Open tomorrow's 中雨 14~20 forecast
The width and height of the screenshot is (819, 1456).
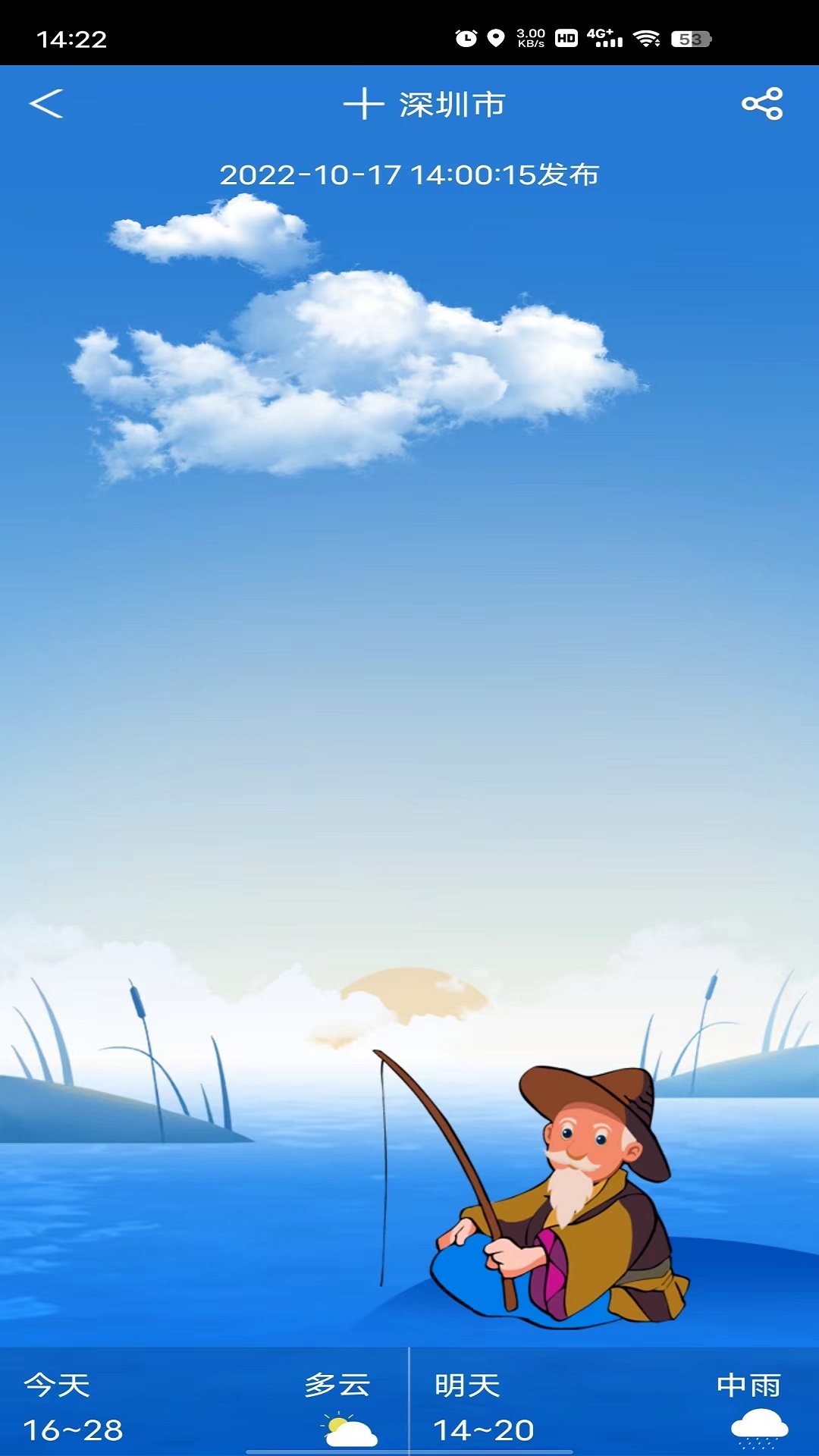[x=613, y=1405]
